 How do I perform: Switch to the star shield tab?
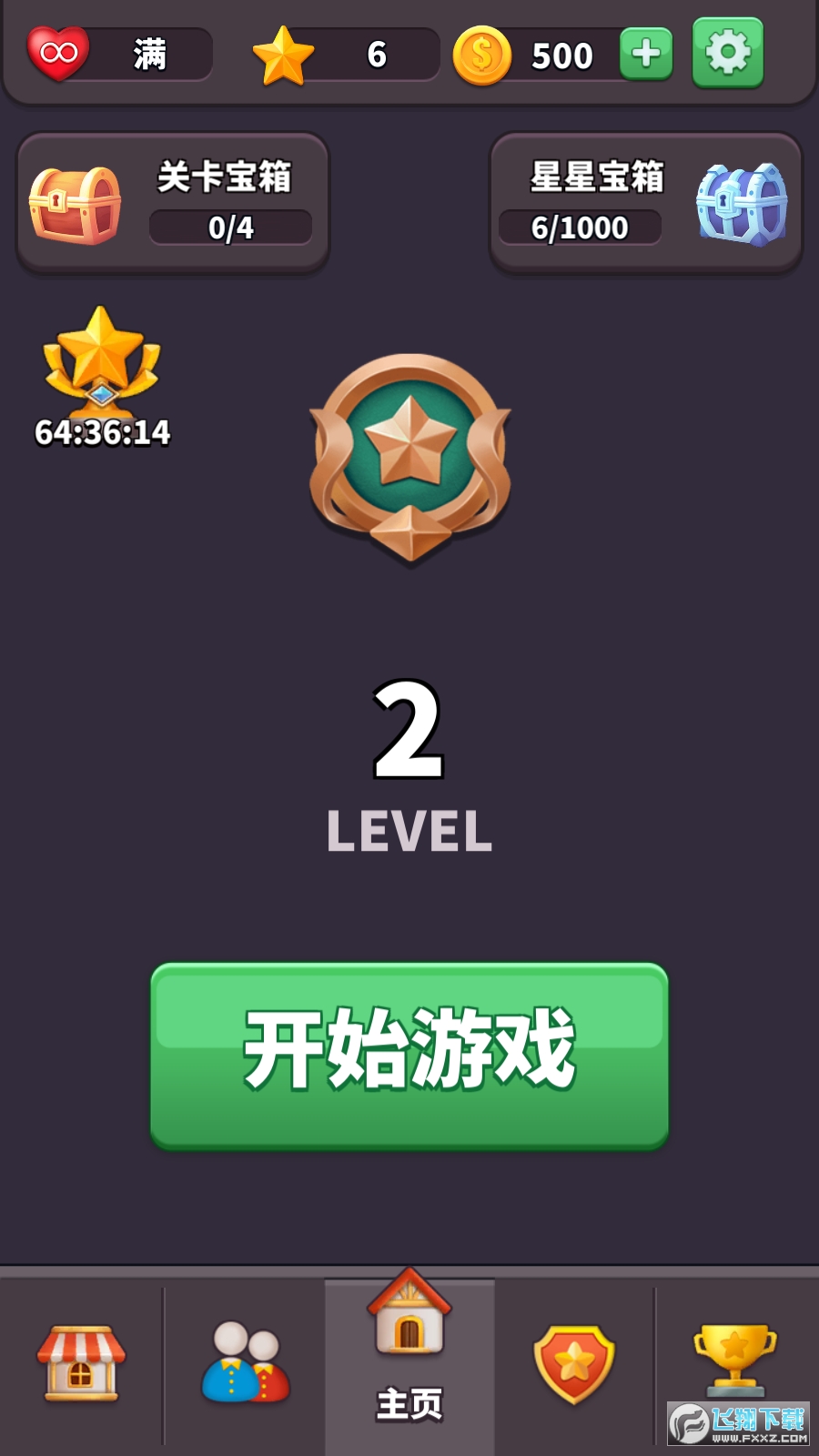(x=573, y=1362)
